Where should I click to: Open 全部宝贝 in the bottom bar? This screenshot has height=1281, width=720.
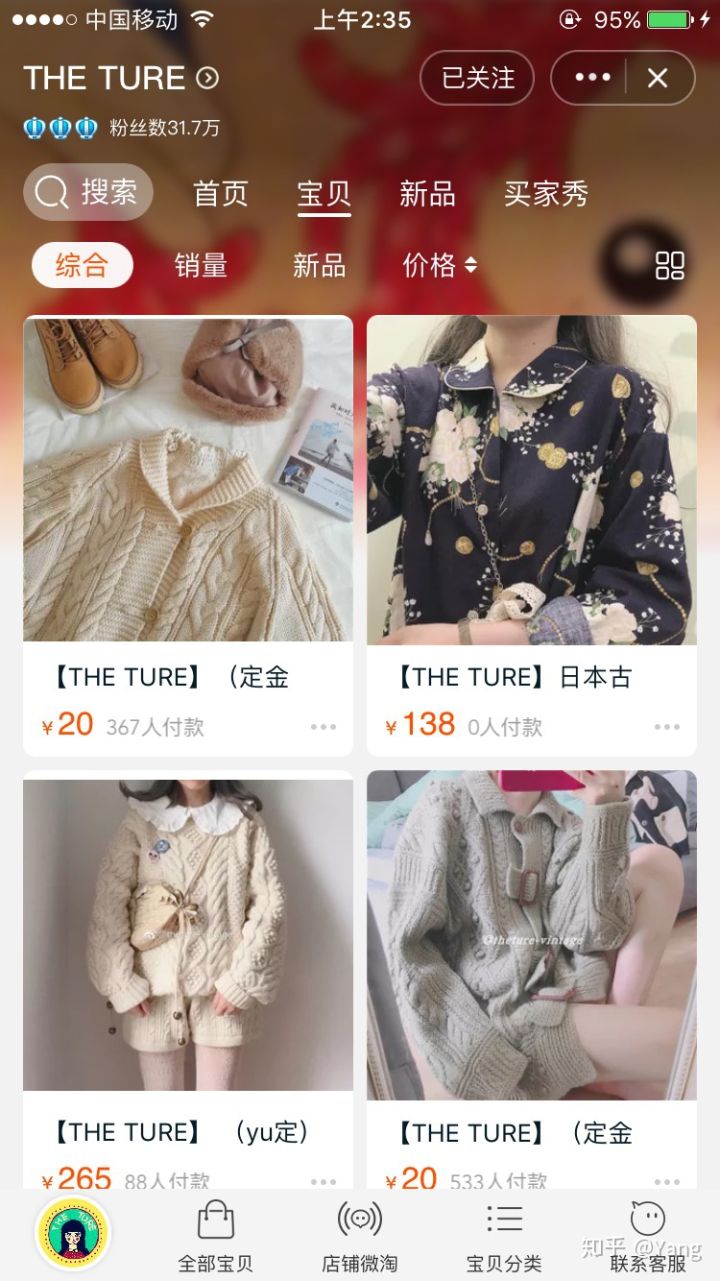pyautogui.click(x=215, y=1237)
